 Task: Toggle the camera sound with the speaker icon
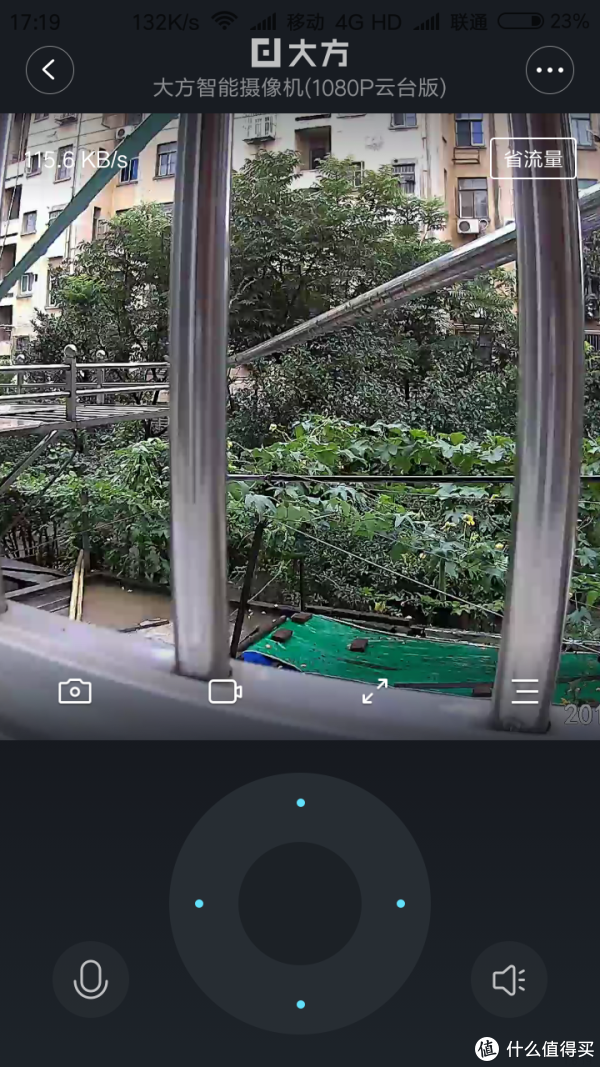[508, 980]
